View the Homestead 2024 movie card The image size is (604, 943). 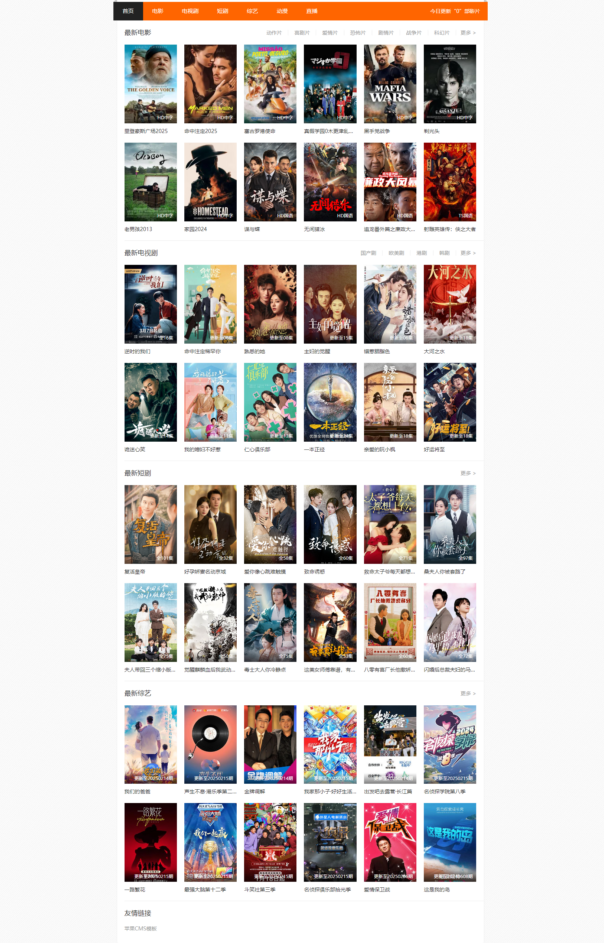click(210, 182)
